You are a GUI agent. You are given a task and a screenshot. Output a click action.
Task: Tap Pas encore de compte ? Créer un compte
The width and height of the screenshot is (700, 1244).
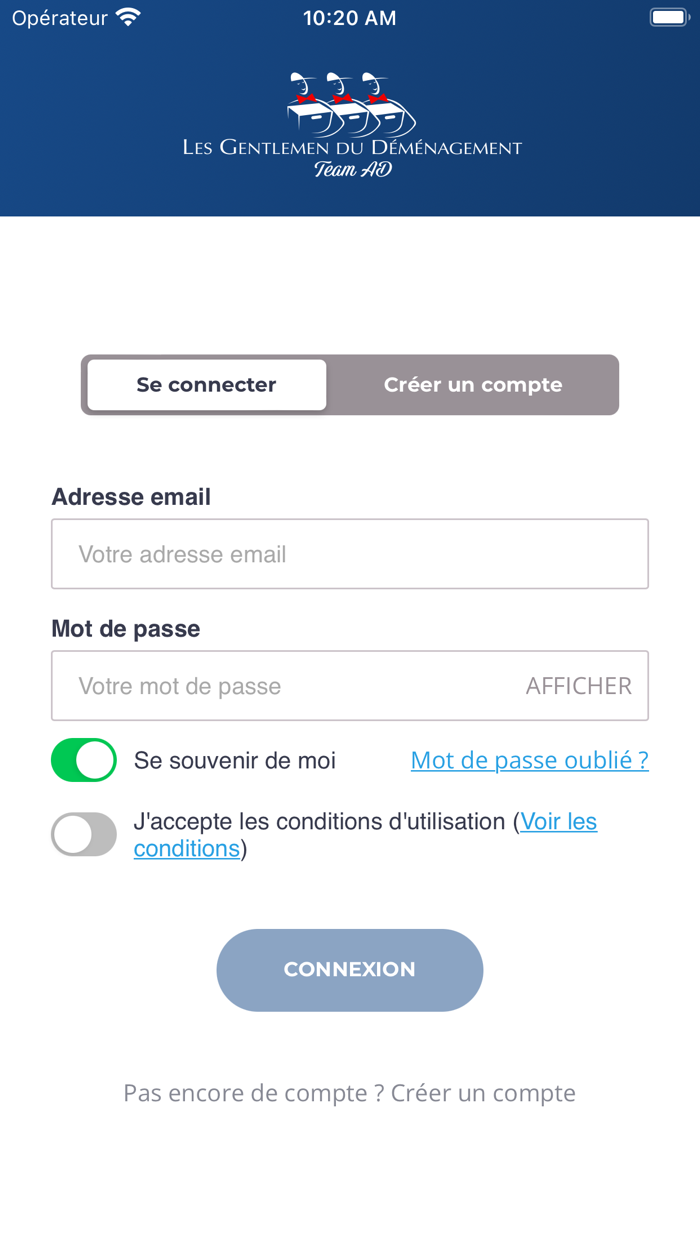350,1093
